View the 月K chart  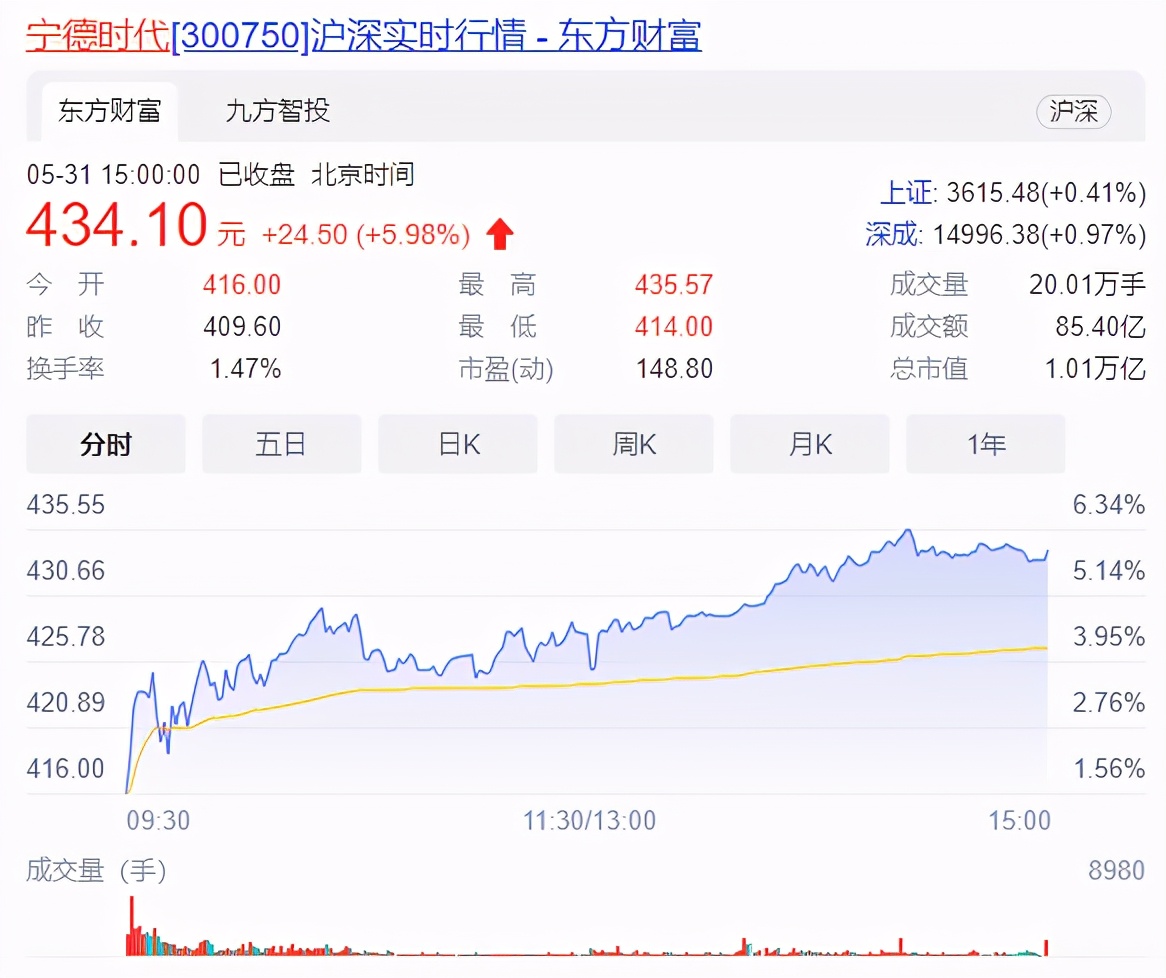click(810, 444)
